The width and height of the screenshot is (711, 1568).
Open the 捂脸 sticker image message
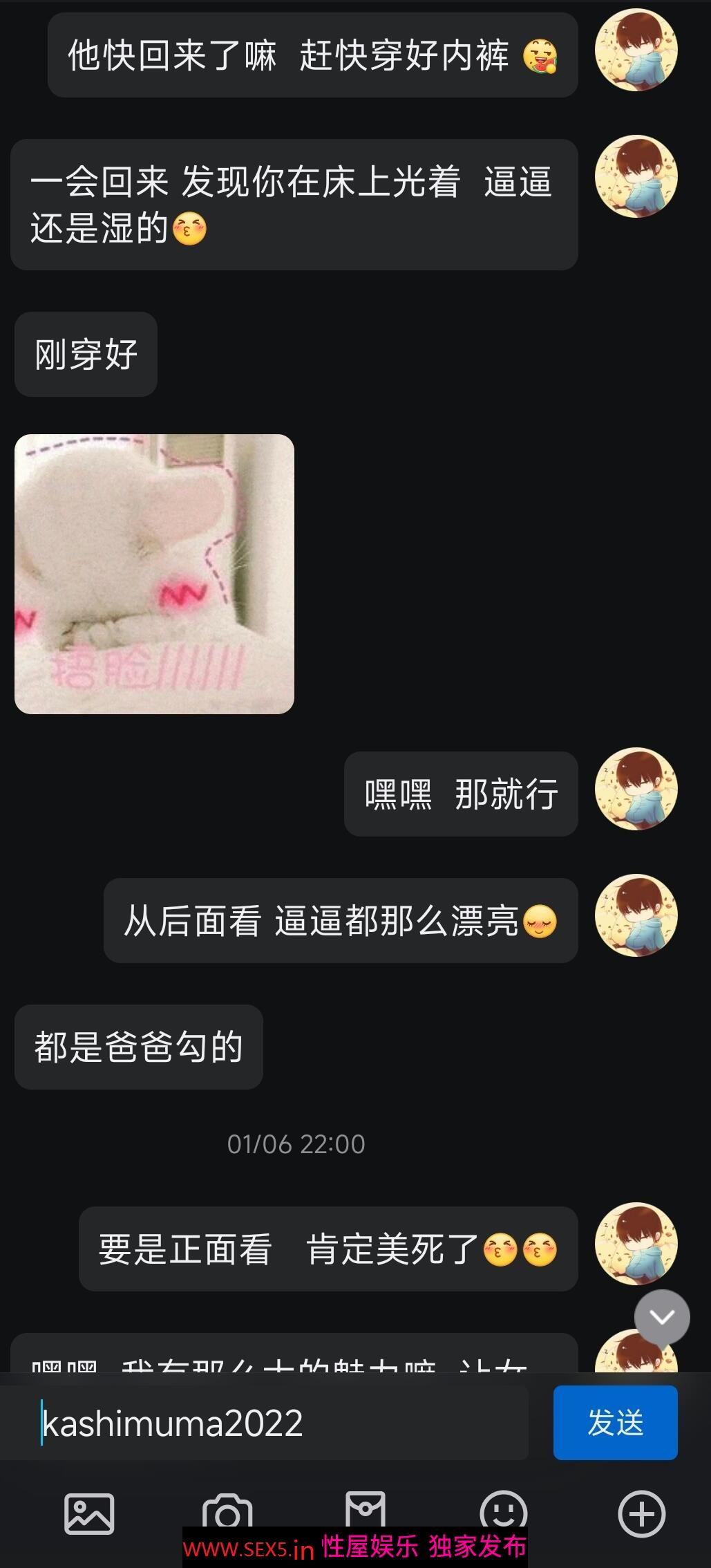pos(154,574)
